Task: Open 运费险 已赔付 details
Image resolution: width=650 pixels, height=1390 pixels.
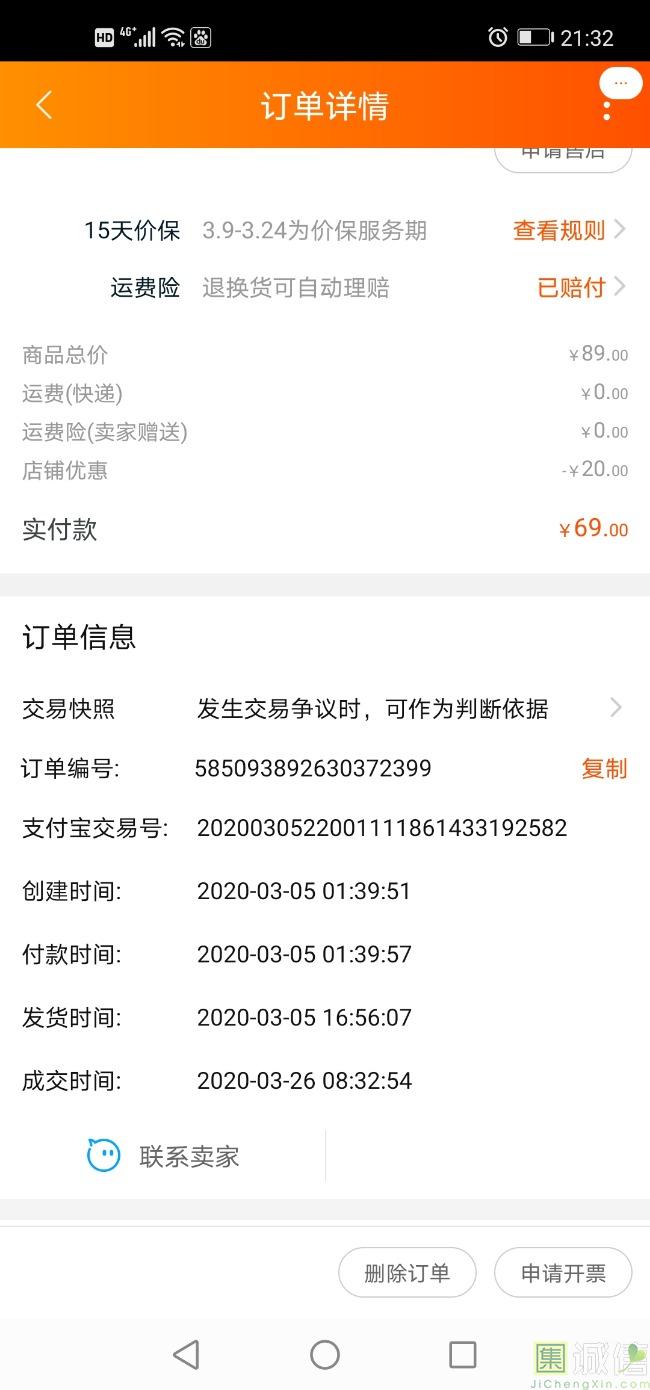Action: (580, 288)
